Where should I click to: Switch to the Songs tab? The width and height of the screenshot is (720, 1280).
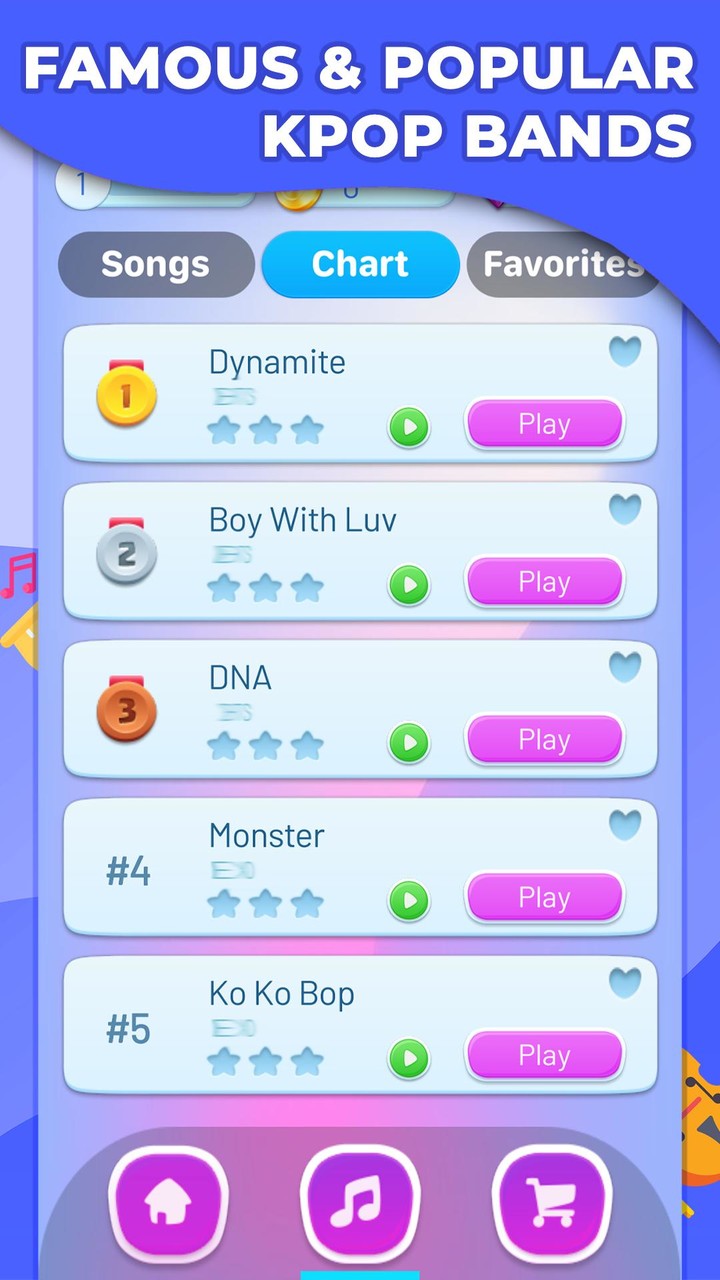click(155, 264)
